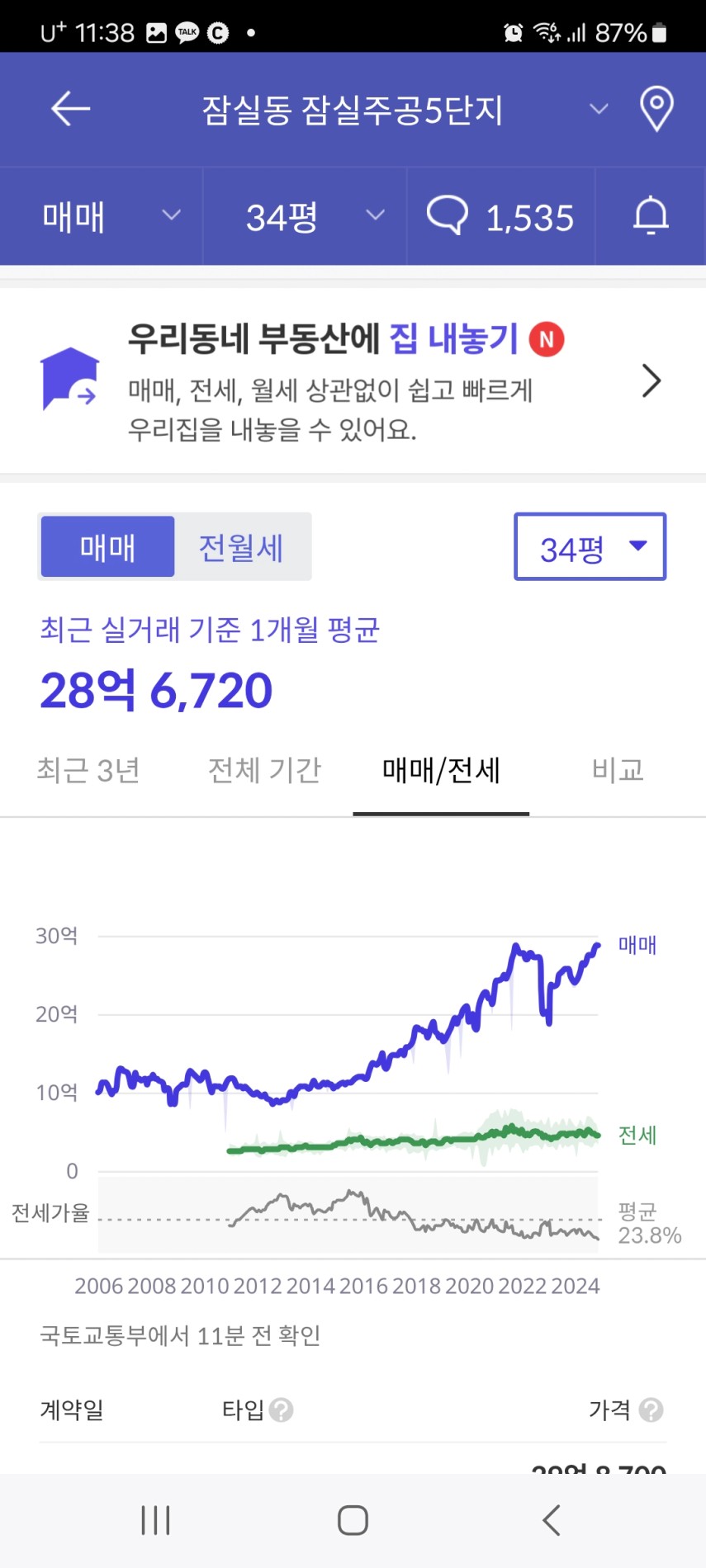This screenshot has height=1568, width=706.
Task: Switch to the 전월세 segment
Action: [x=241, y=547]
